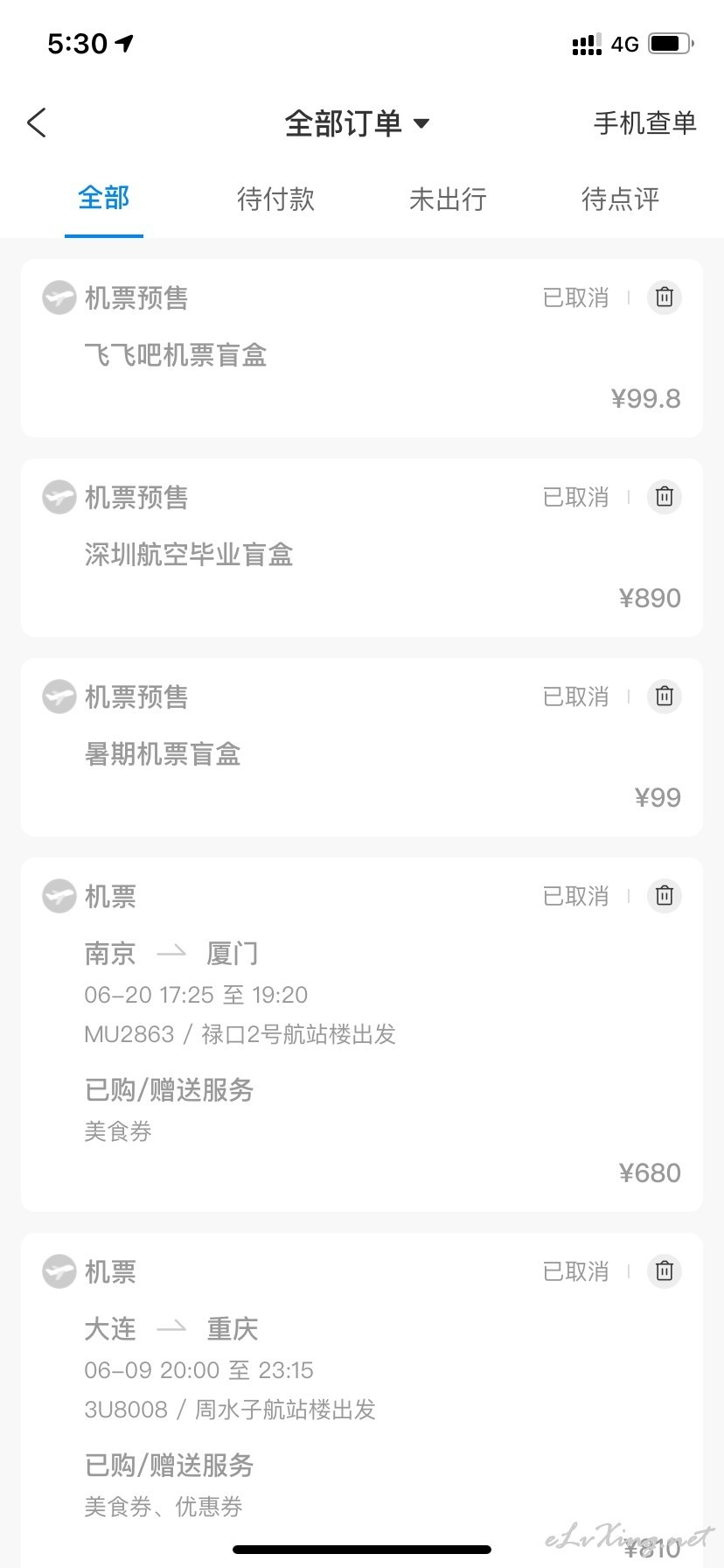Delete the 深圳航空毕业盲盒 order

coord(665,497)
